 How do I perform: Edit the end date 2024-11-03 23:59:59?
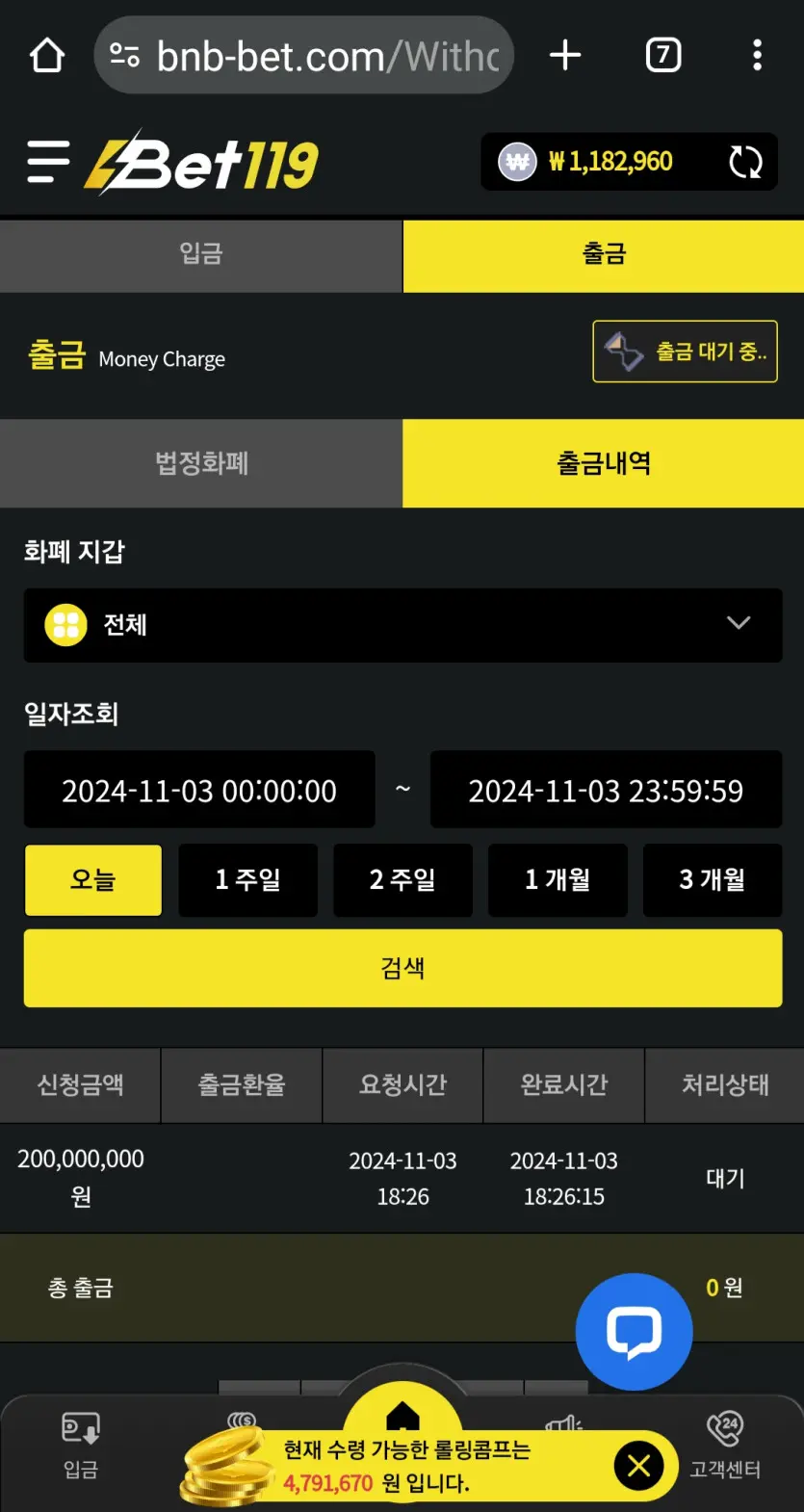(606, 790)
